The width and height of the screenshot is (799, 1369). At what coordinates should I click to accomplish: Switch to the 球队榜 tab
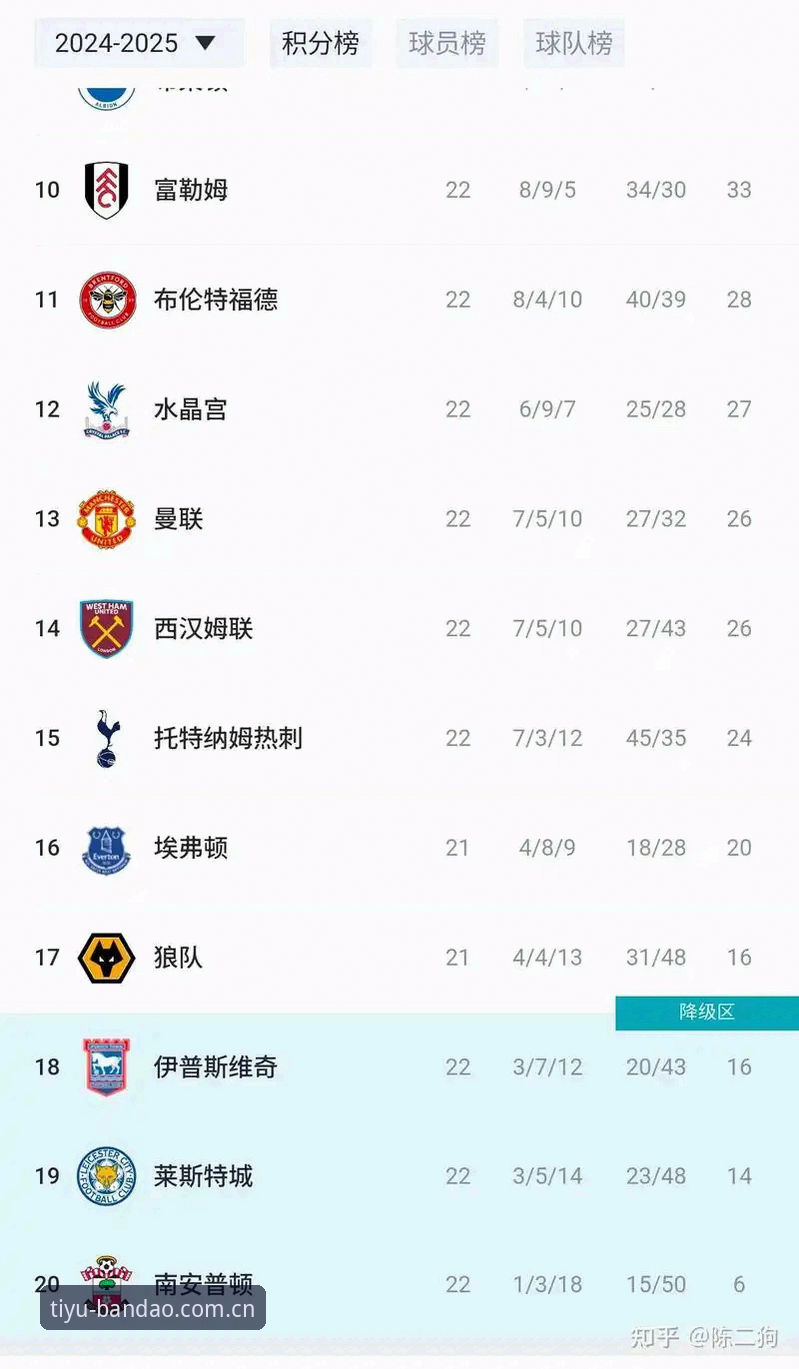point(574,43)
